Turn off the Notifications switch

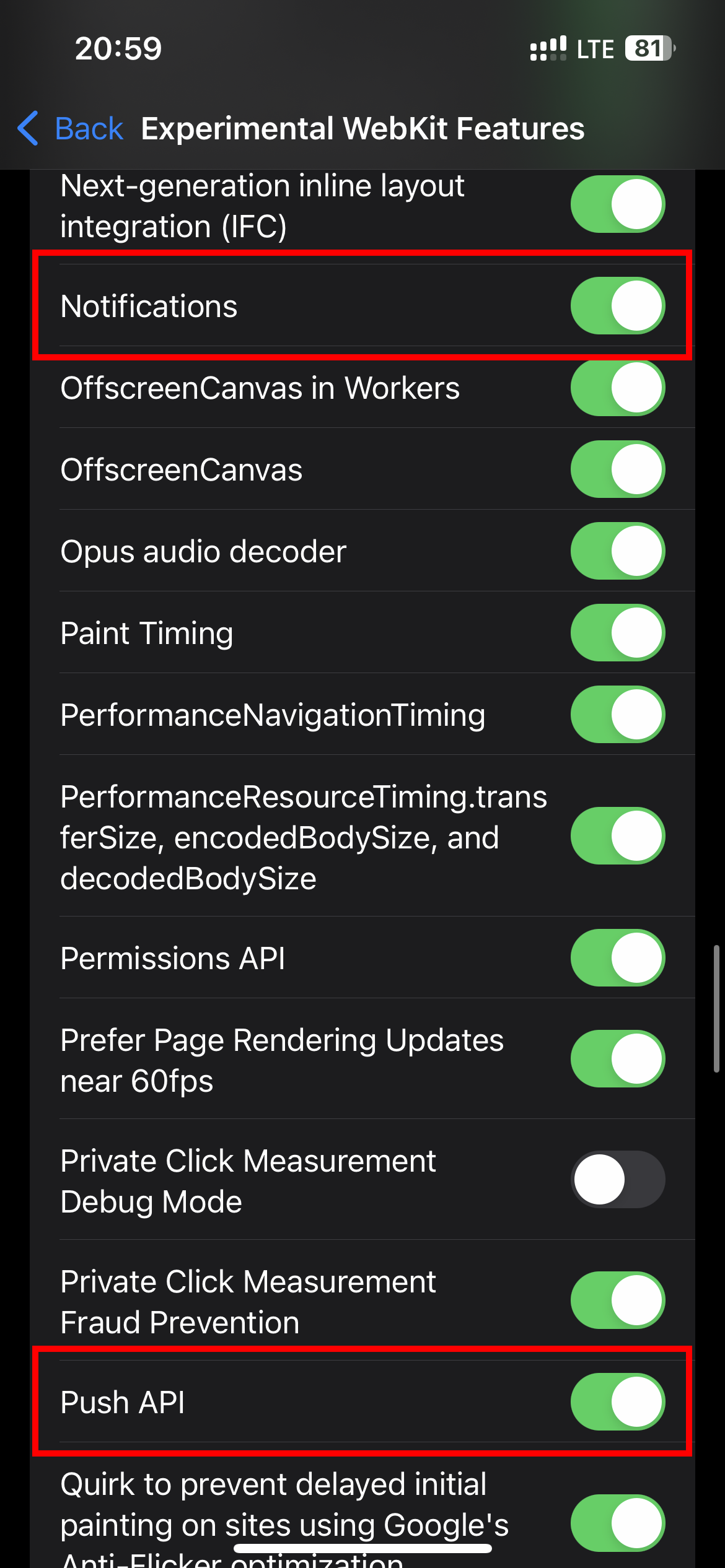618,306
